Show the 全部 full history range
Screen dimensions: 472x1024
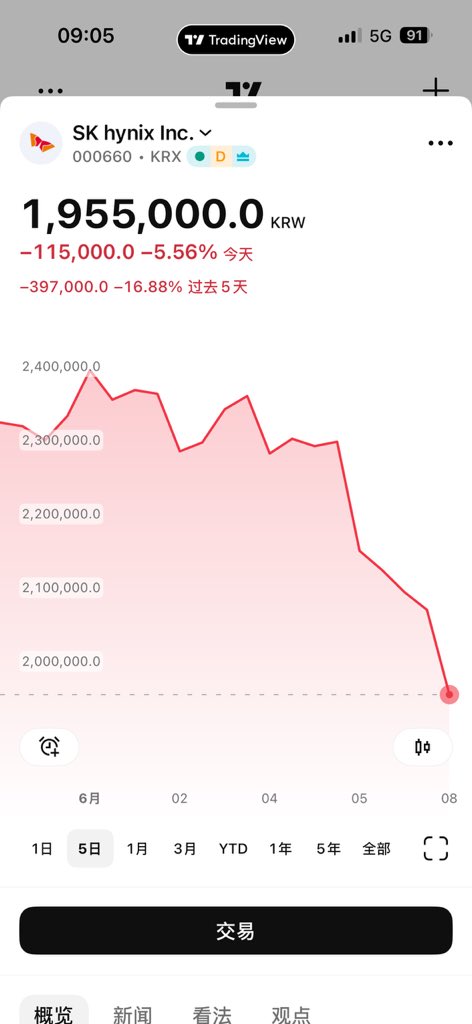pos(376,848)
